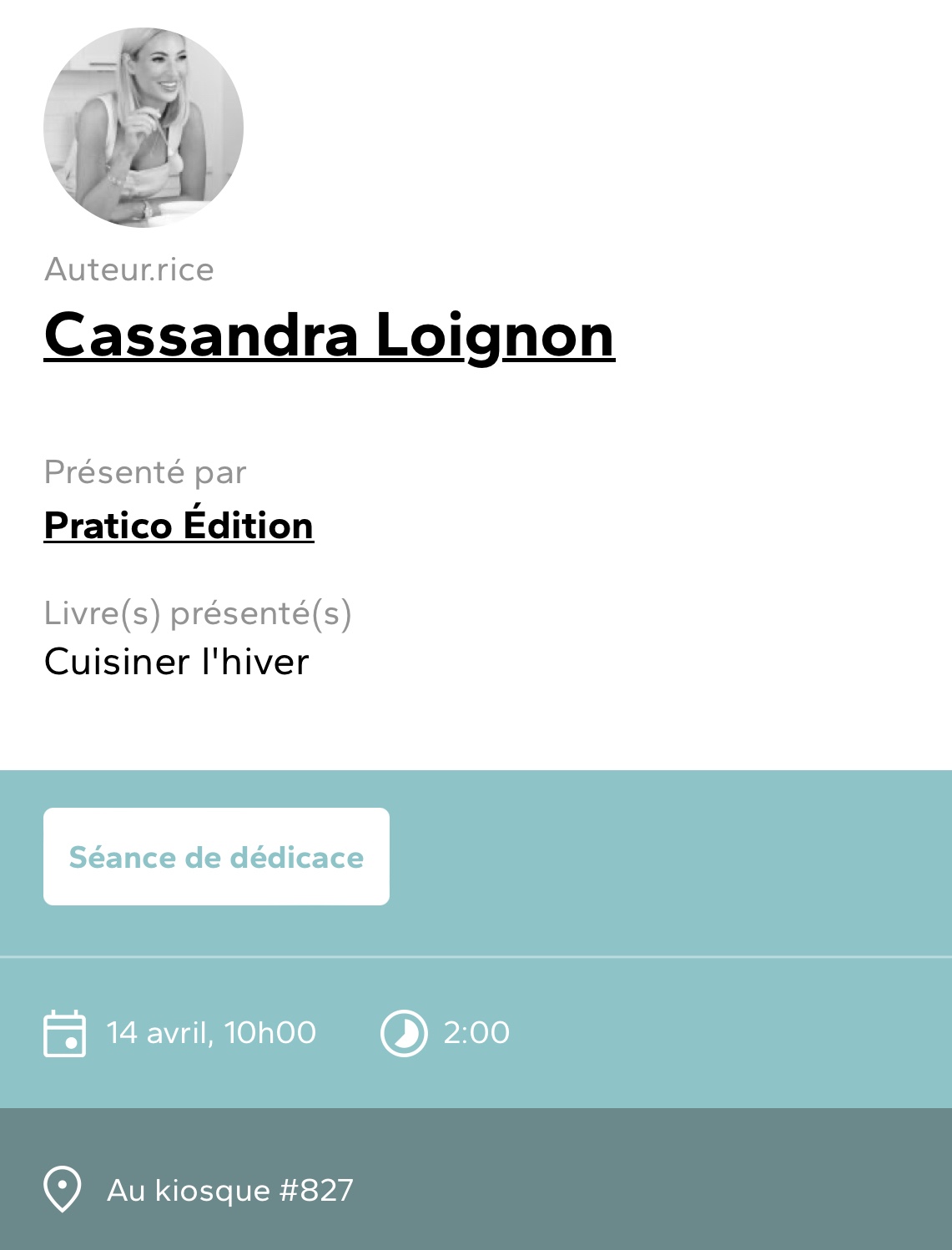
Task: Open Cassandra Loignon's author page
Action: pos(329,335)
